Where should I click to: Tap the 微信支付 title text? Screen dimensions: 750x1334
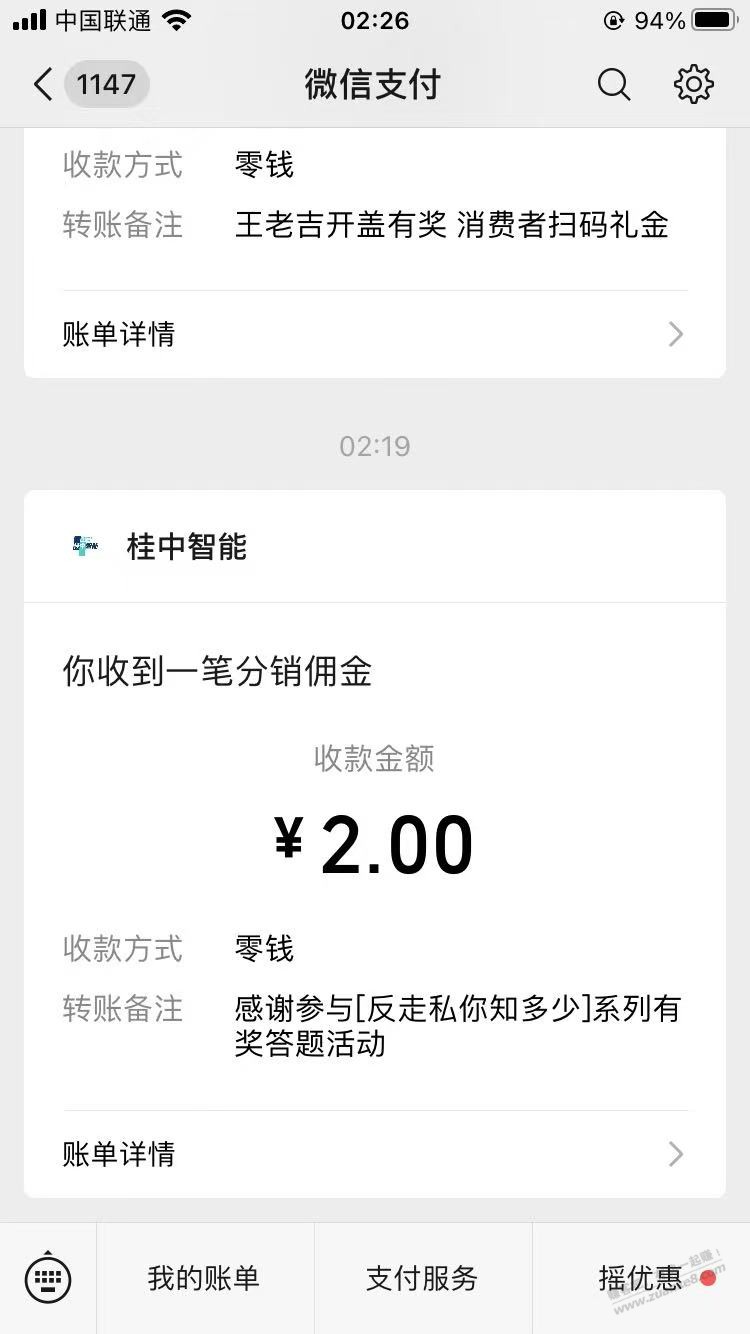[372, 85]
